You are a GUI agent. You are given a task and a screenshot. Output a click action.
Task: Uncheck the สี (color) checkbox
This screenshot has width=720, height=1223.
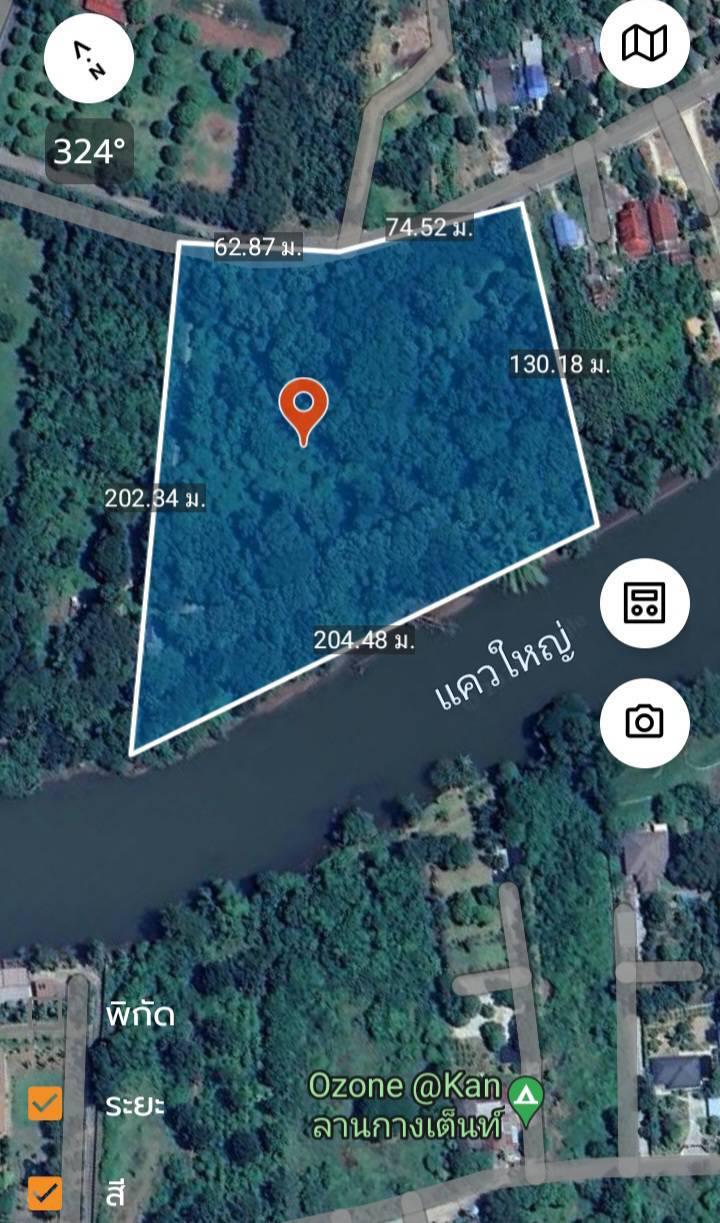click(x=45, y=1193)
